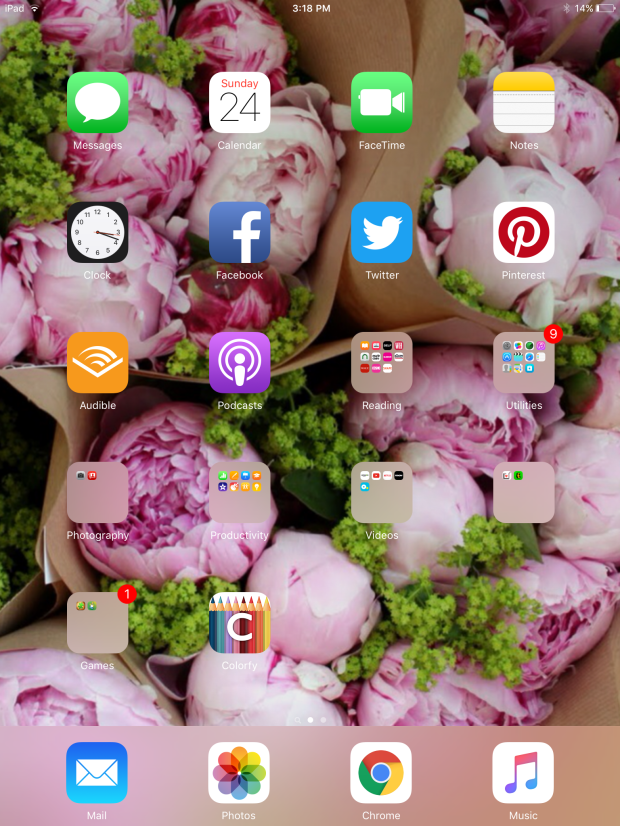Viewport: 620px width, 826px height.
Task: Open the Utilities folder
Action: point(524,363)
